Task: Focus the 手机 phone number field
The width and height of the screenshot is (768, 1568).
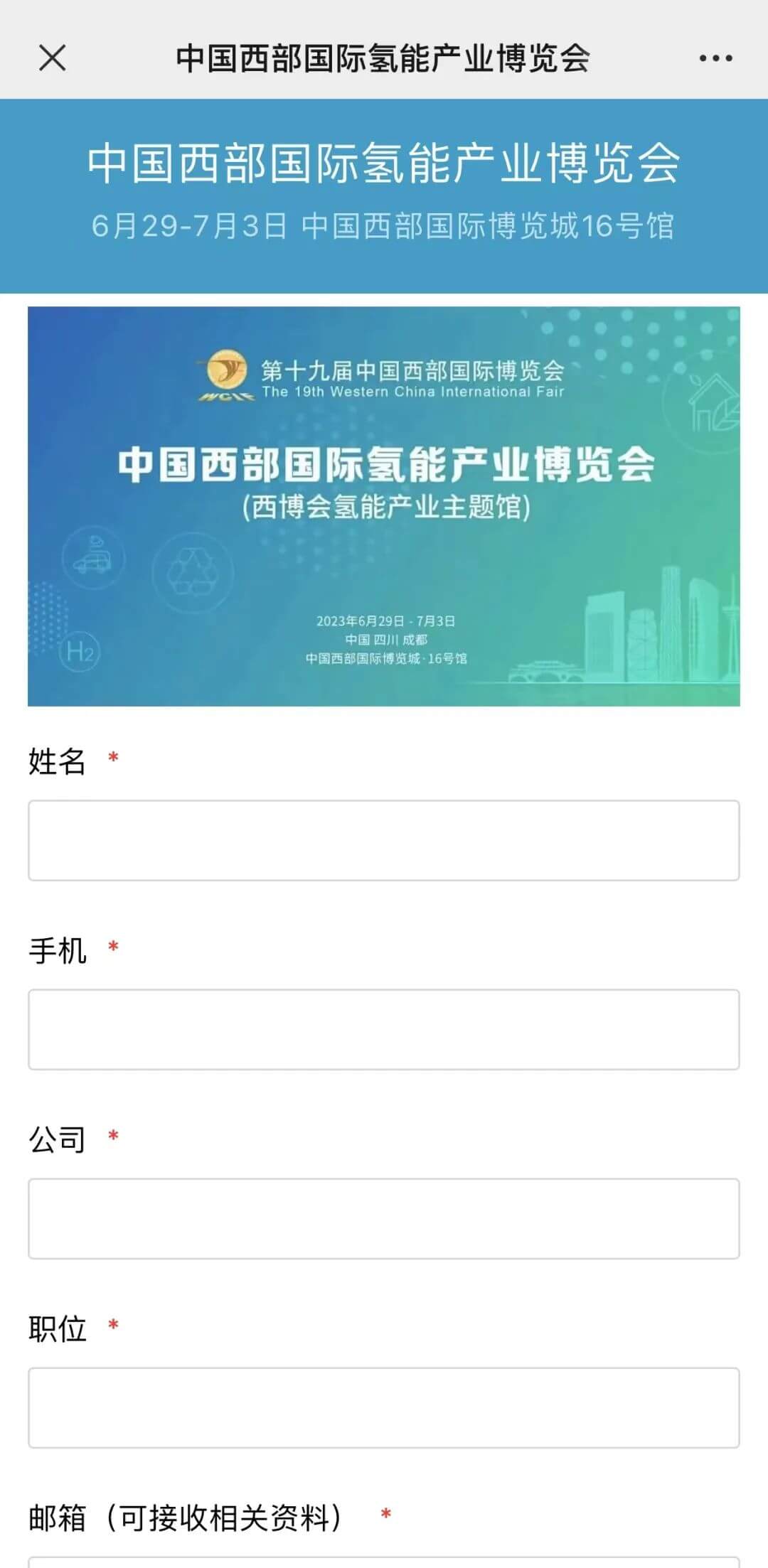Action: click(x=384, y=1029)
